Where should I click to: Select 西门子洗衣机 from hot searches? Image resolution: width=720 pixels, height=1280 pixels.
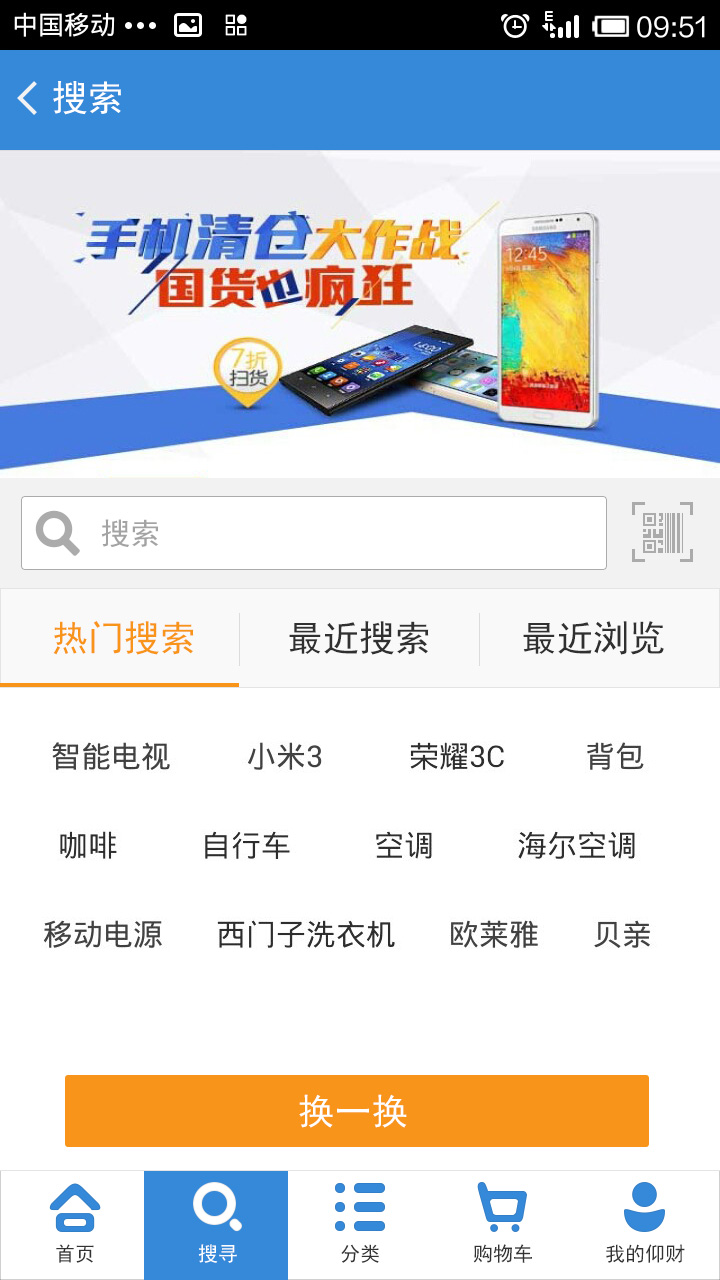306,935
